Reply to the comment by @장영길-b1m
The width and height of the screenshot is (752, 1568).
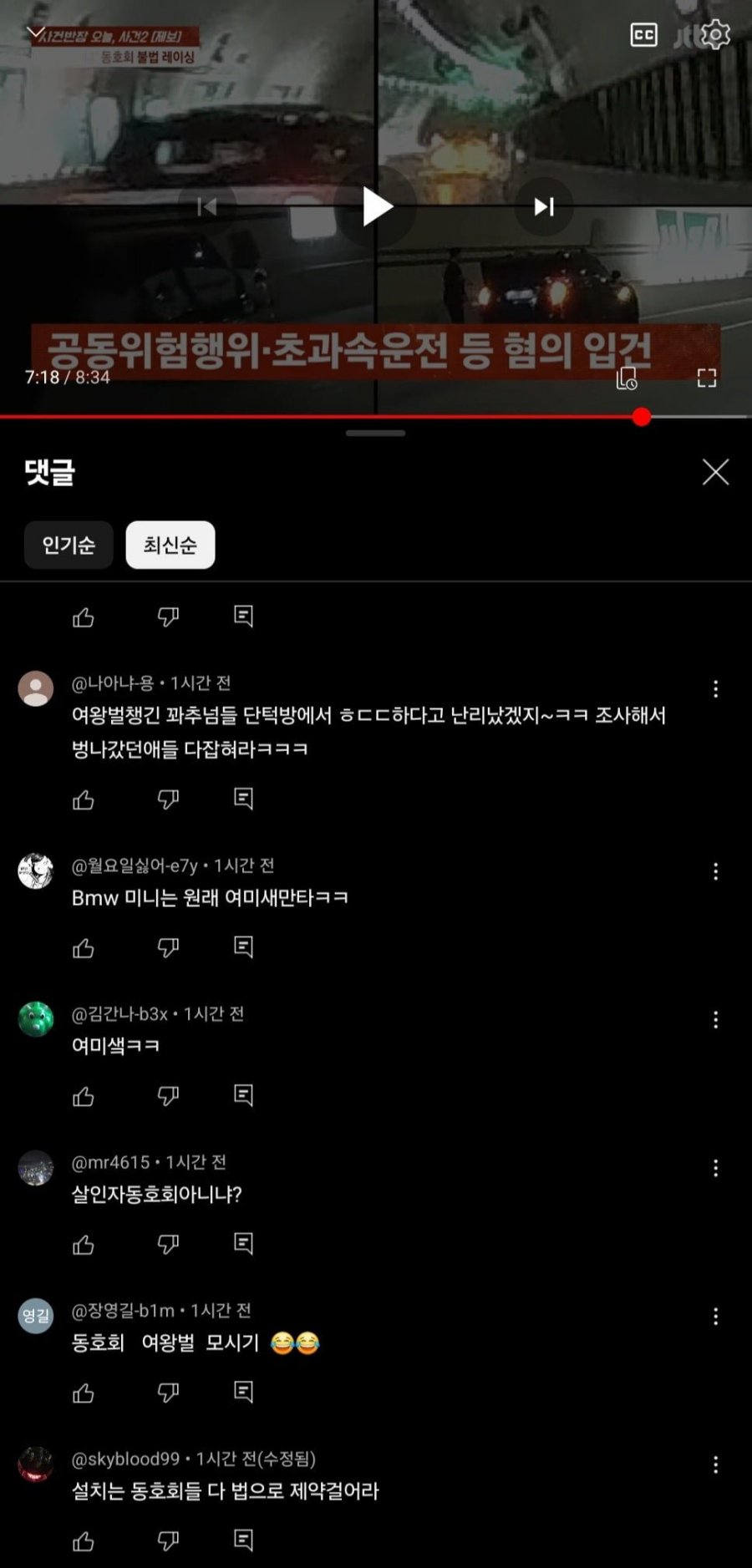pos(243,1392)
